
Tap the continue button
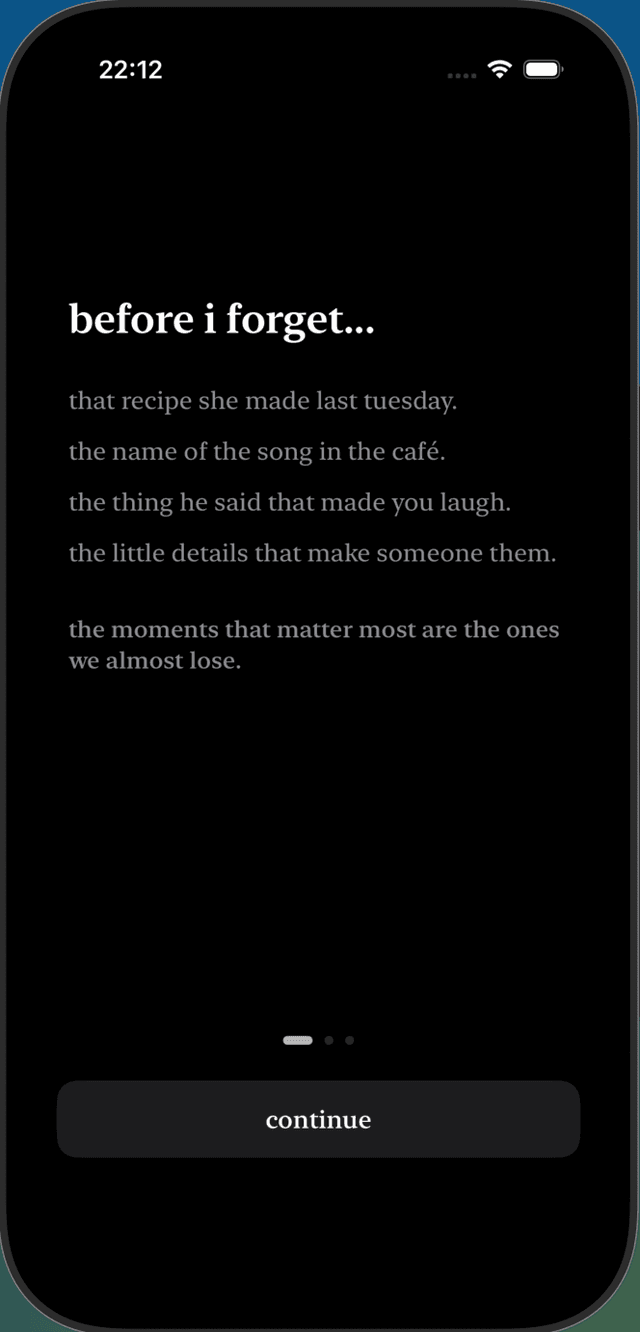[318, 1119]
